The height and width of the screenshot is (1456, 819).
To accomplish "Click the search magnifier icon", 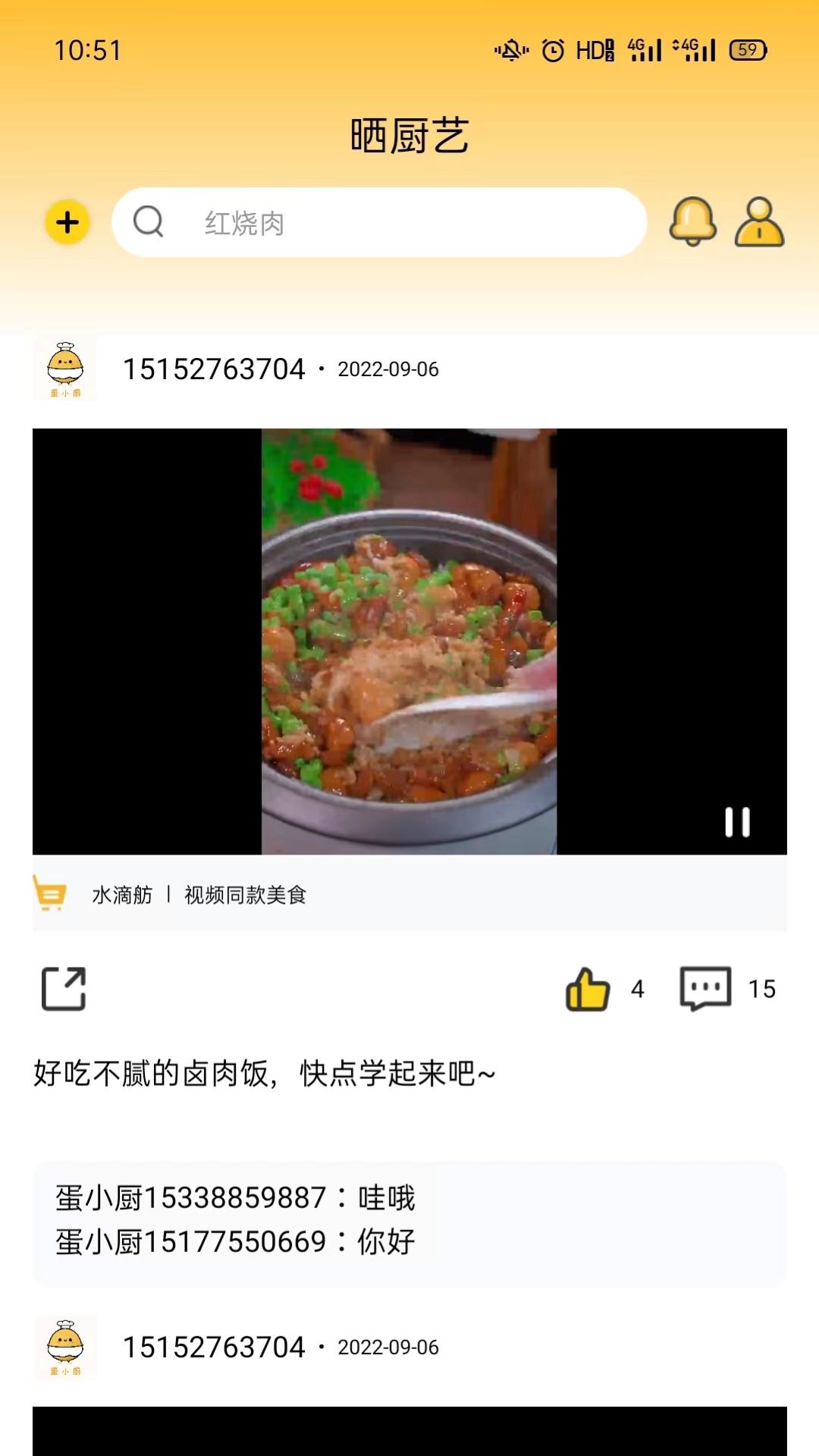I will coord(149,222).
